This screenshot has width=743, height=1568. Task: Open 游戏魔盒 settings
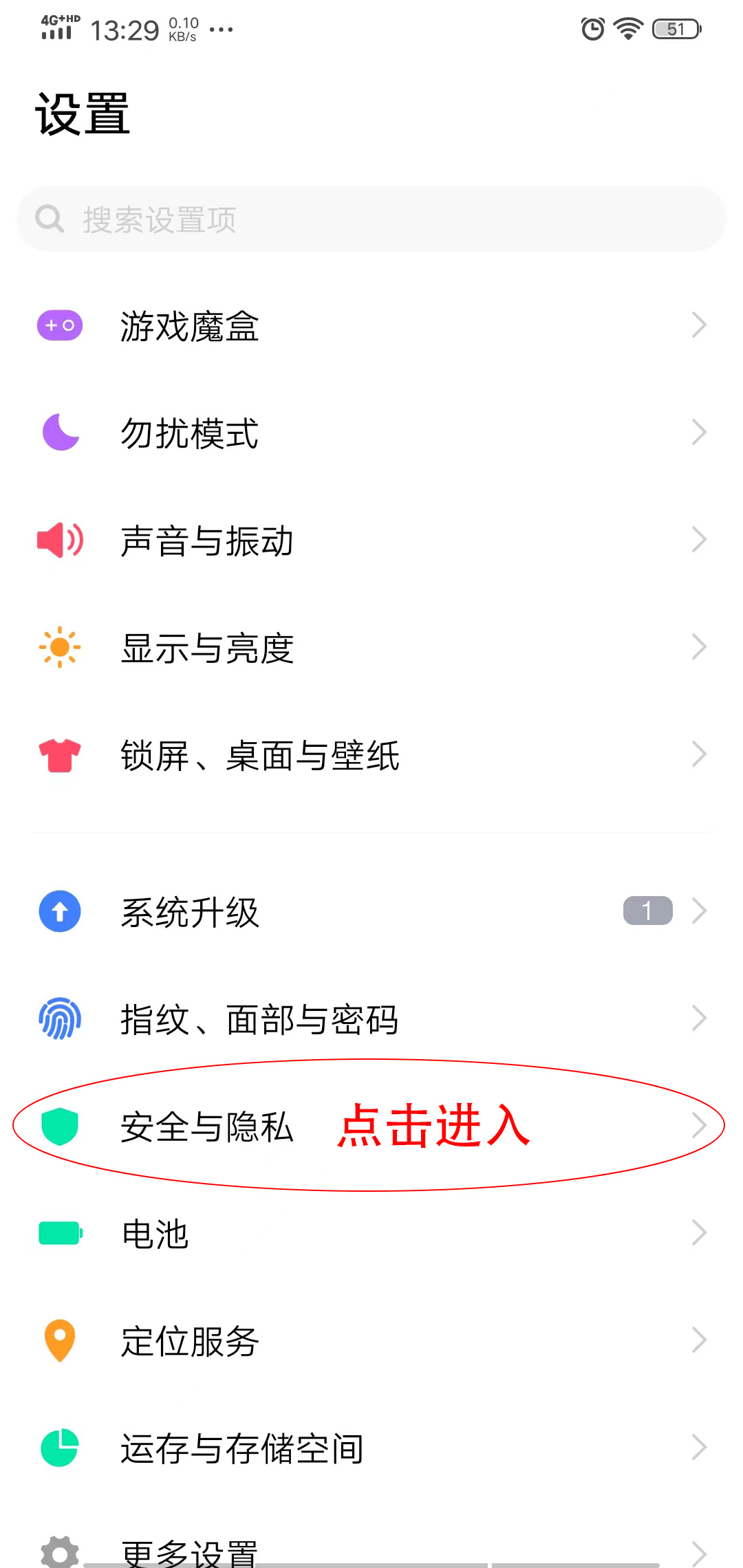pyautogui.click(x=371, y=326)
